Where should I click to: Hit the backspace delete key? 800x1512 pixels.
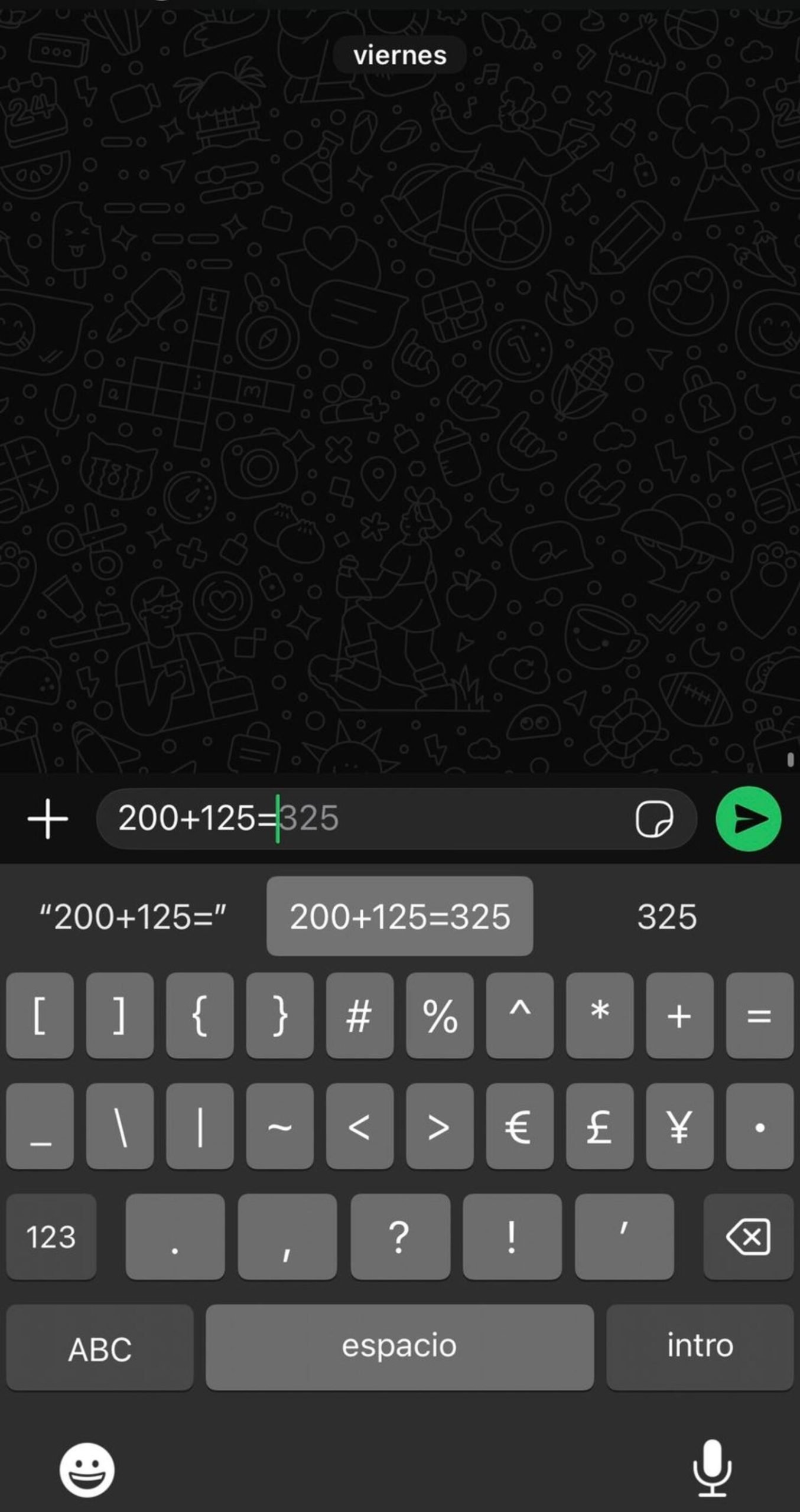coord(748,1237)
